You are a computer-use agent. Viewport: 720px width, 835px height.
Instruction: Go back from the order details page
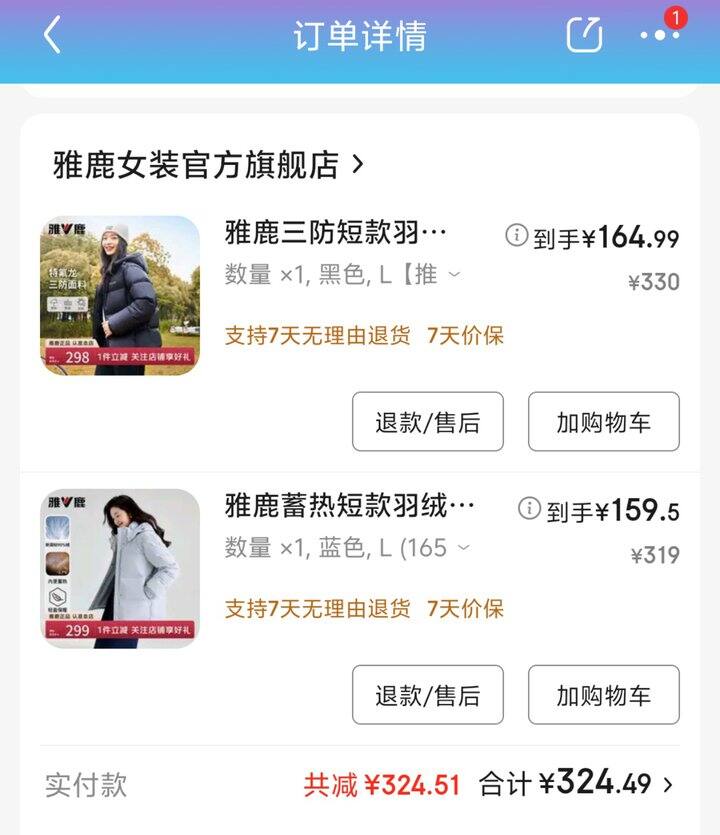[52, 36]
